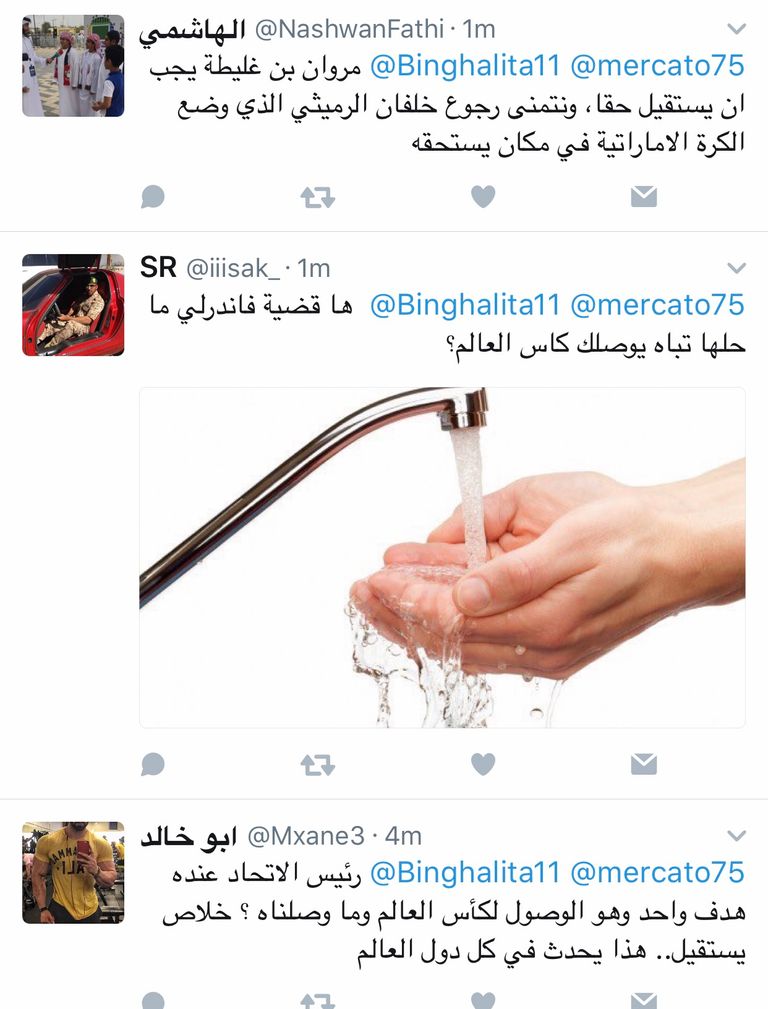Open the options chevron on SR's tweet
The image size is (768, 1009).
pyautogui.click(x=739, y=266)
